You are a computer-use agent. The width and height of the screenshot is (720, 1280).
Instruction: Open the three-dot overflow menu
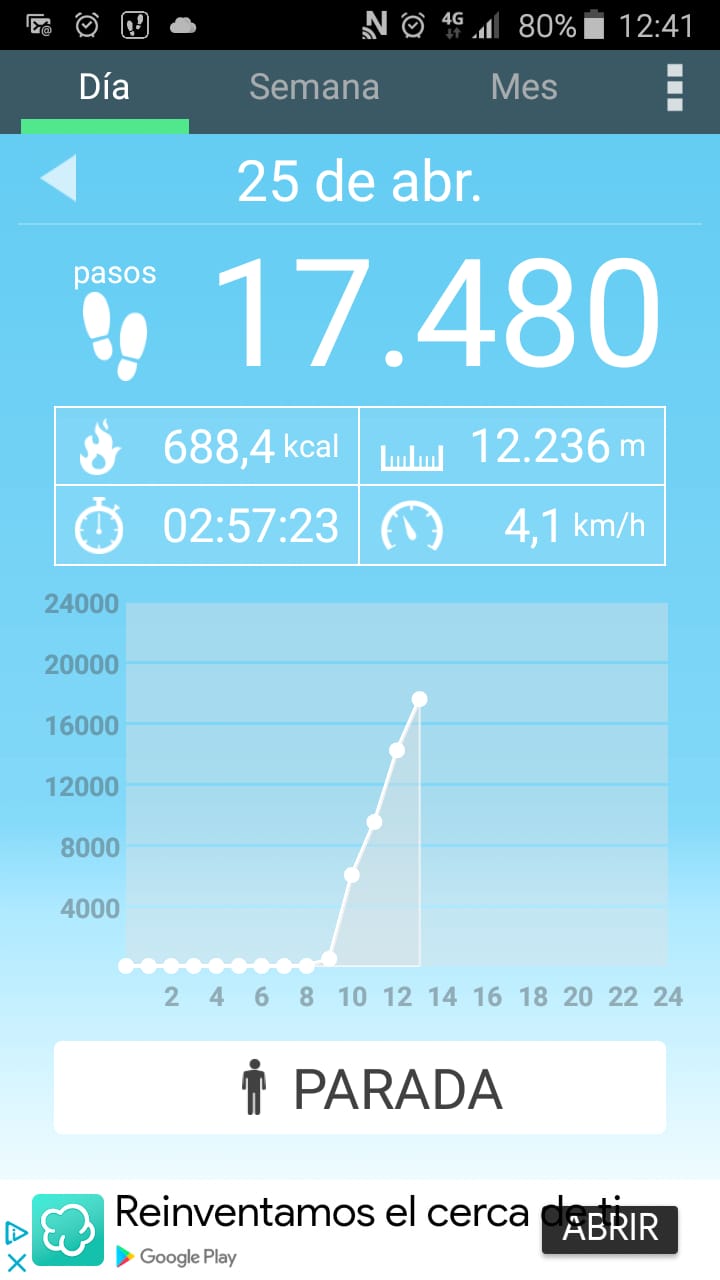674,88
